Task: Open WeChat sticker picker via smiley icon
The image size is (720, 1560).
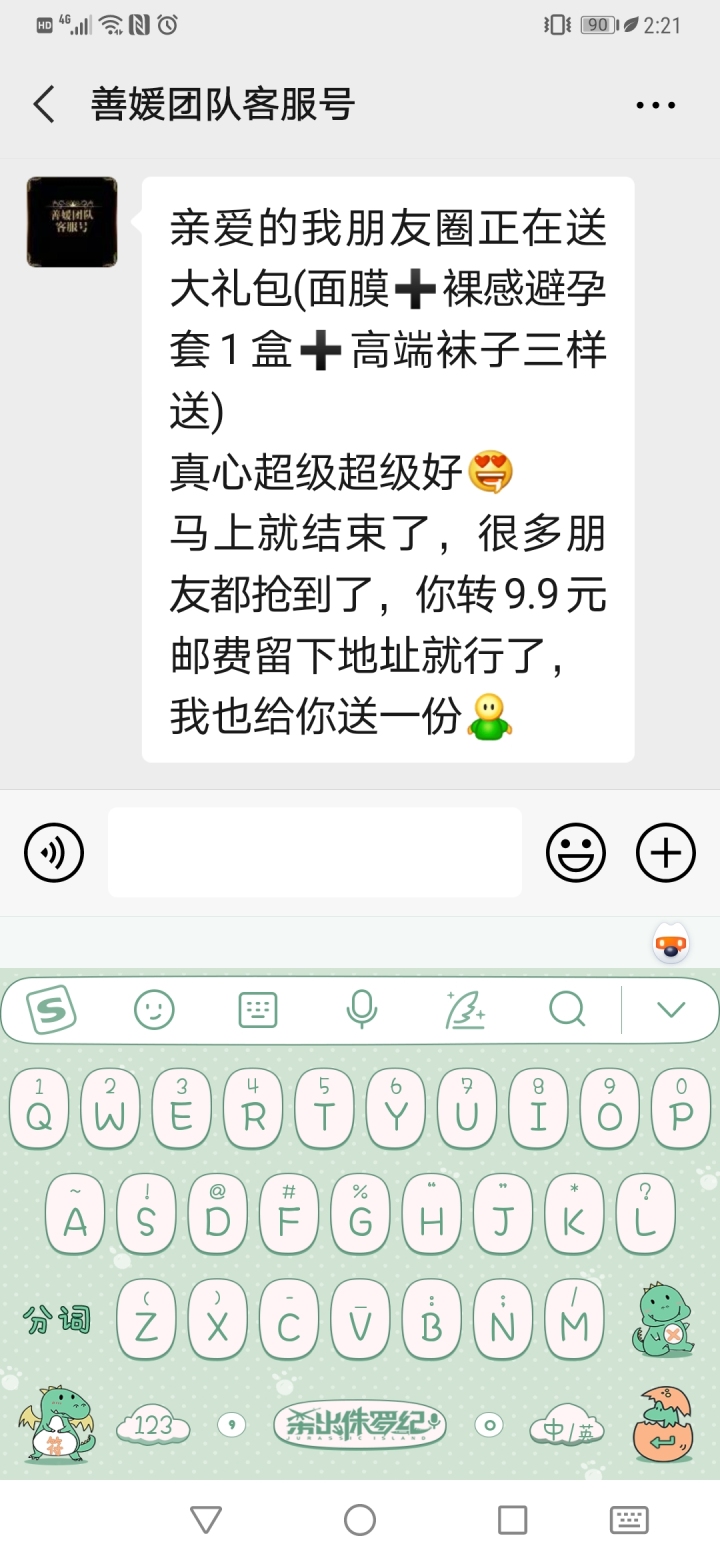Action: (577, 852)
